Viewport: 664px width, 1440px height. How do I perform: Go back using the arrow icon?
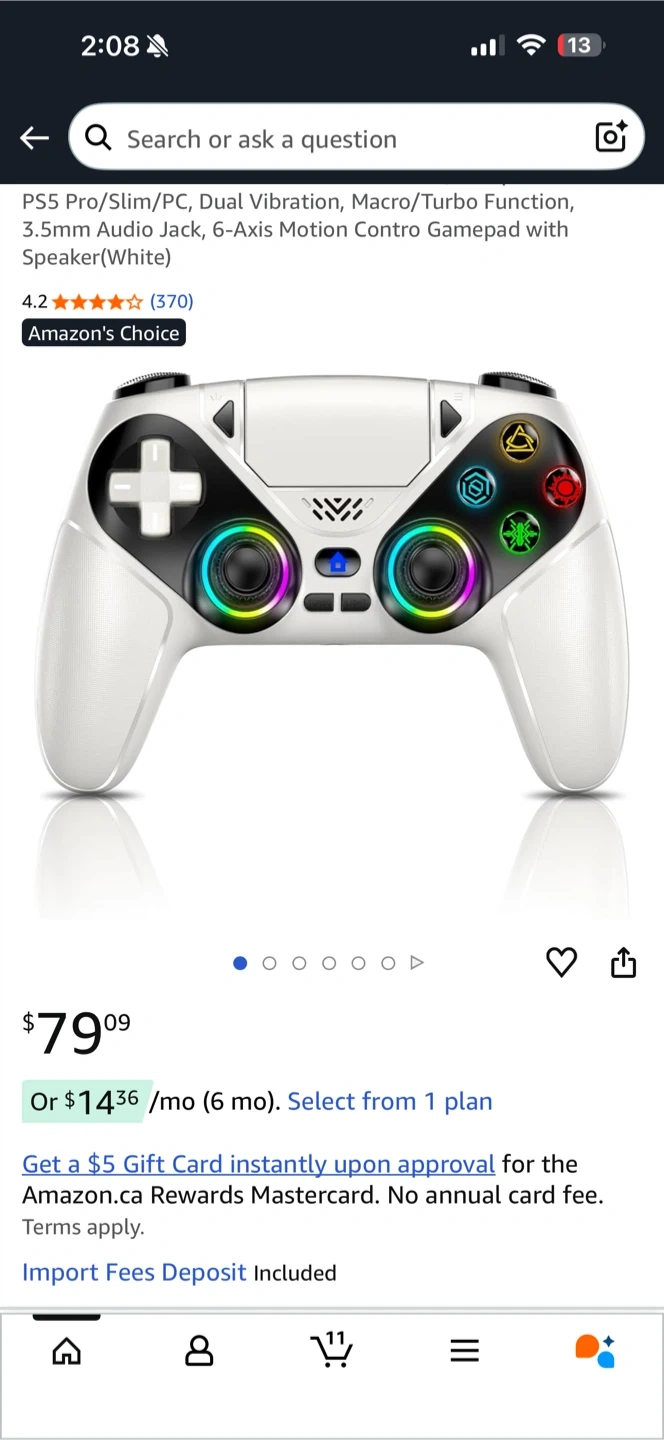pyautogui.click(x=34, y=139)
